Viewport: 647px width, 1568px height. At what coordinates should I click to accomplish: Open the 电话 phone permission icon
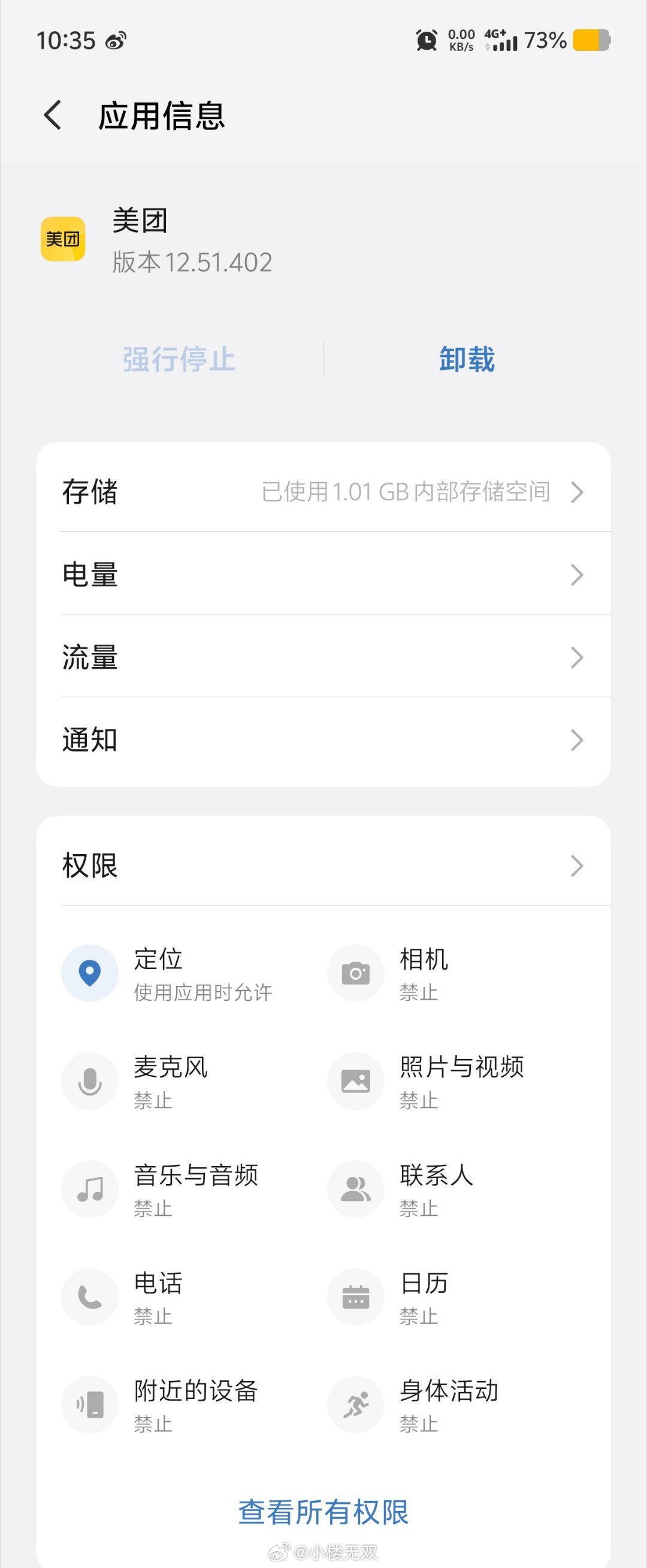90,1297
